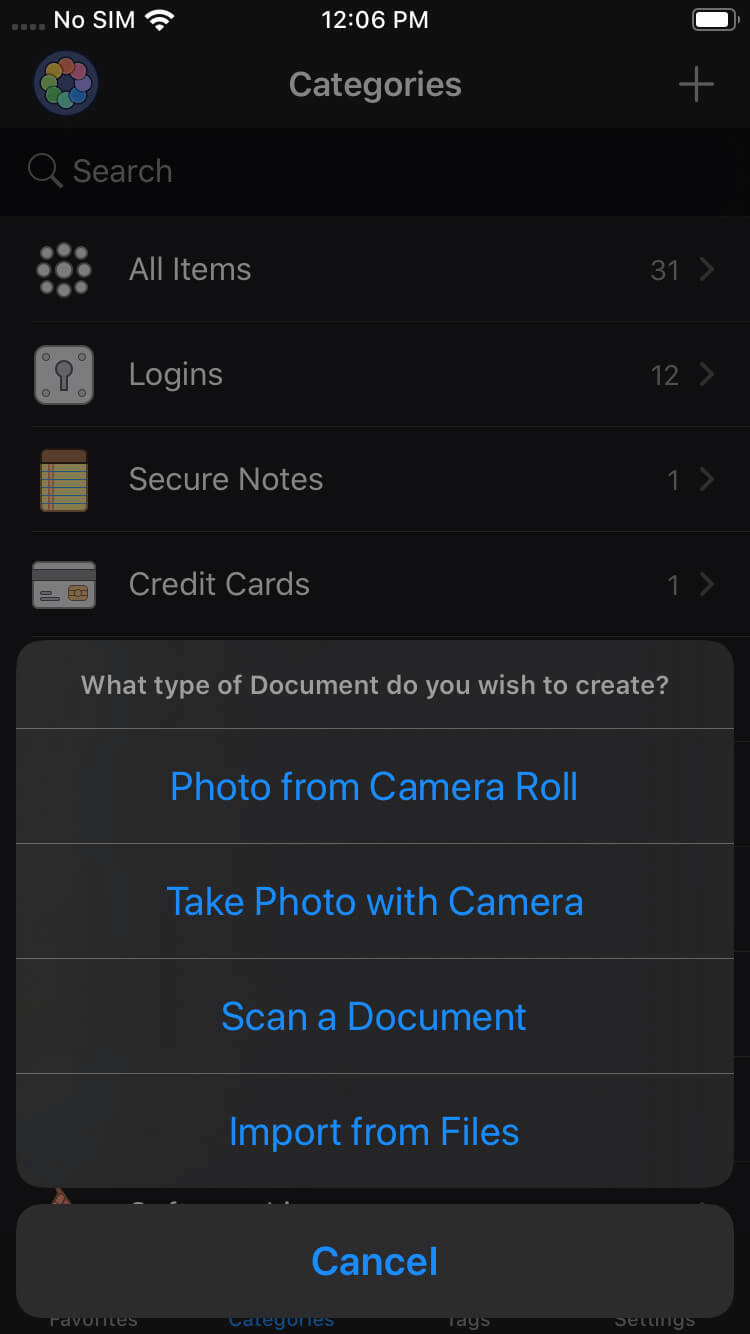Viewport: 750px width, 1334px height.
Task: Choose Scan a Document
Action: [374, 1016]
